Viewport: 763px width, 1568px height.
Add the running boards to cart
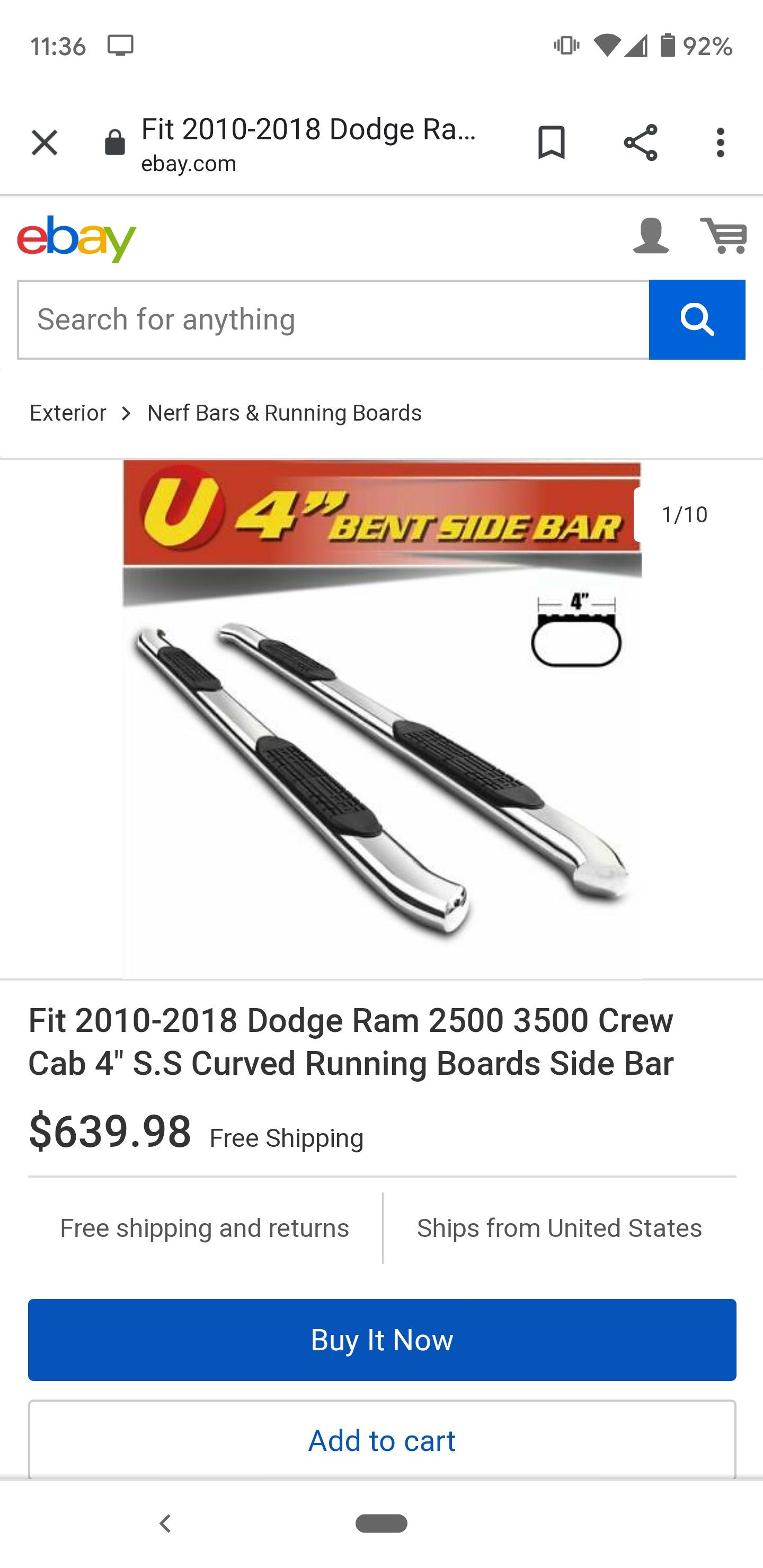click(382, 1440)
